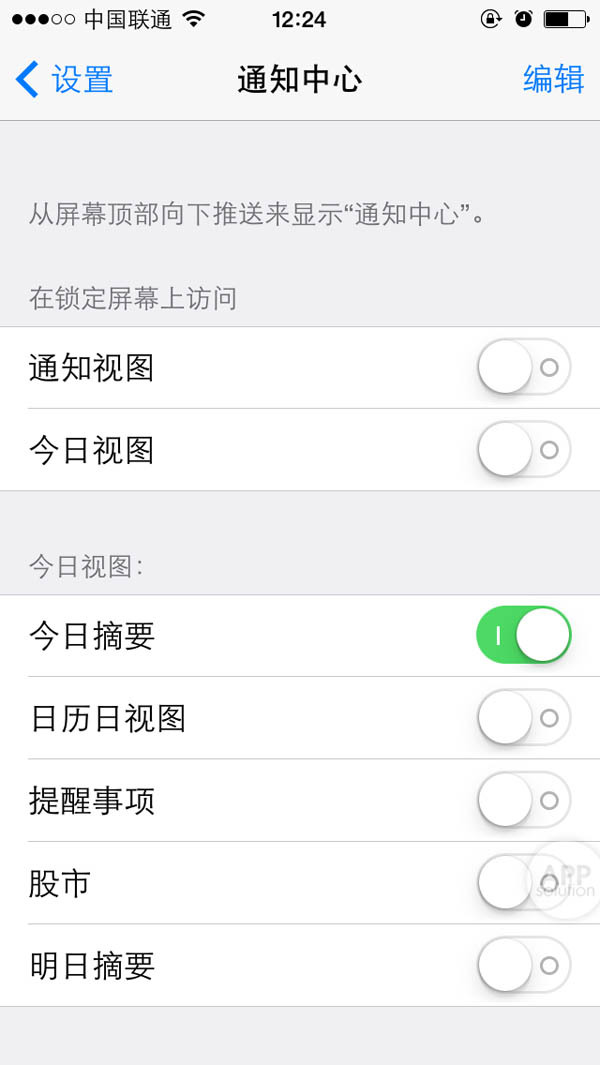Toggle on 日历日视图
This screenshot has height=1065, width=600.
coord(524,718)
